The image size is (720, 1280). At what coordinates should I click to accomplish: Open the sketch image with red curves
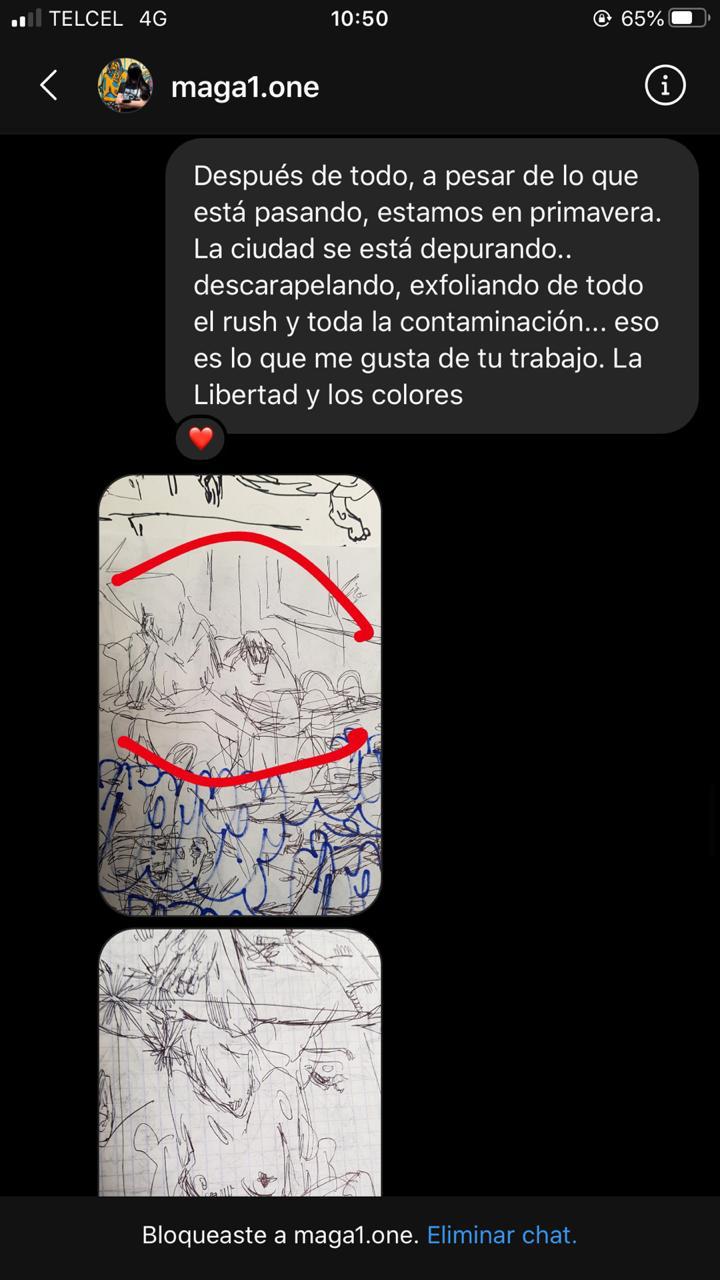240,695
